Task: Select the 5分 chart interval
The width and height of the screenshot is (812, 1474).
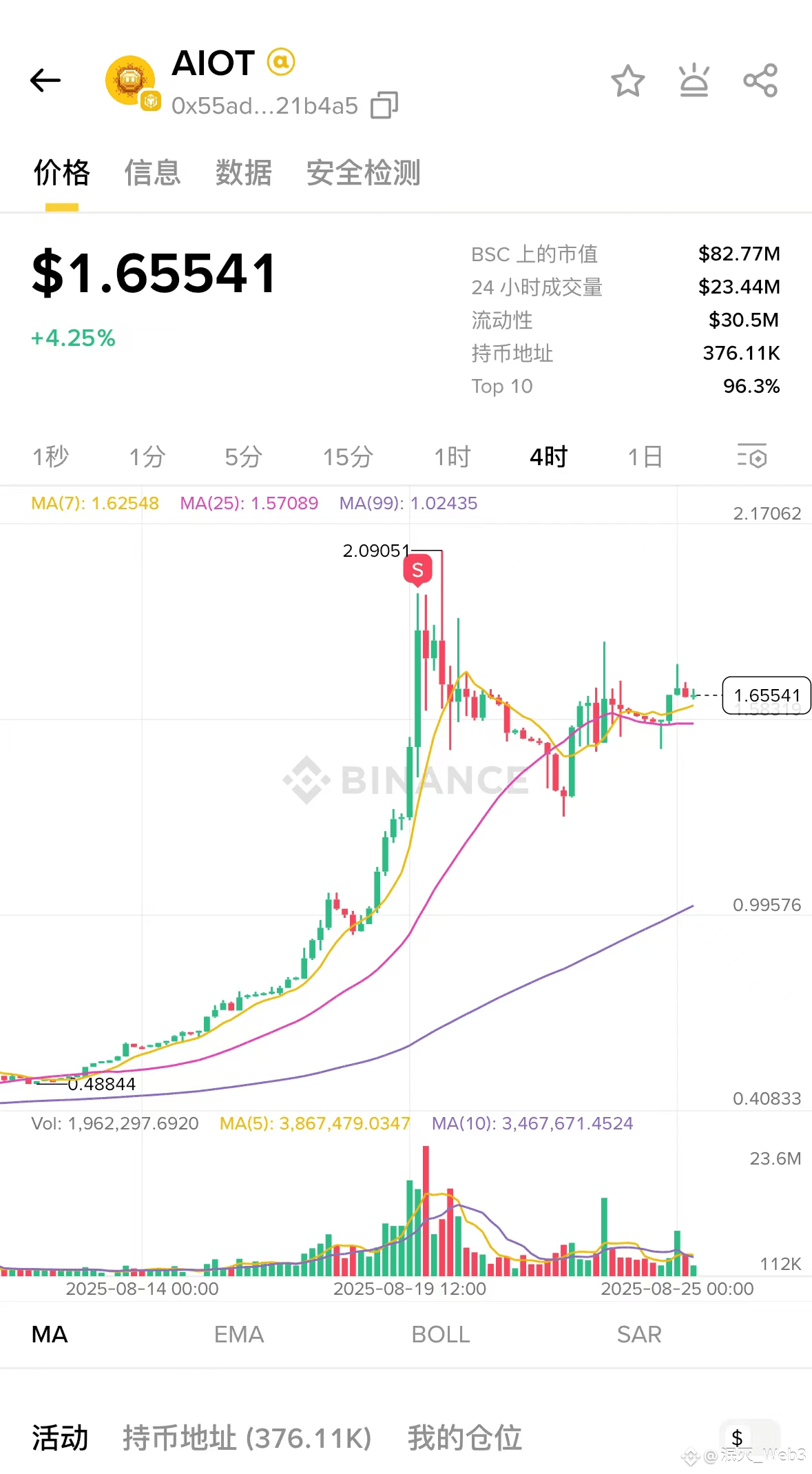Action: [244, 456]
